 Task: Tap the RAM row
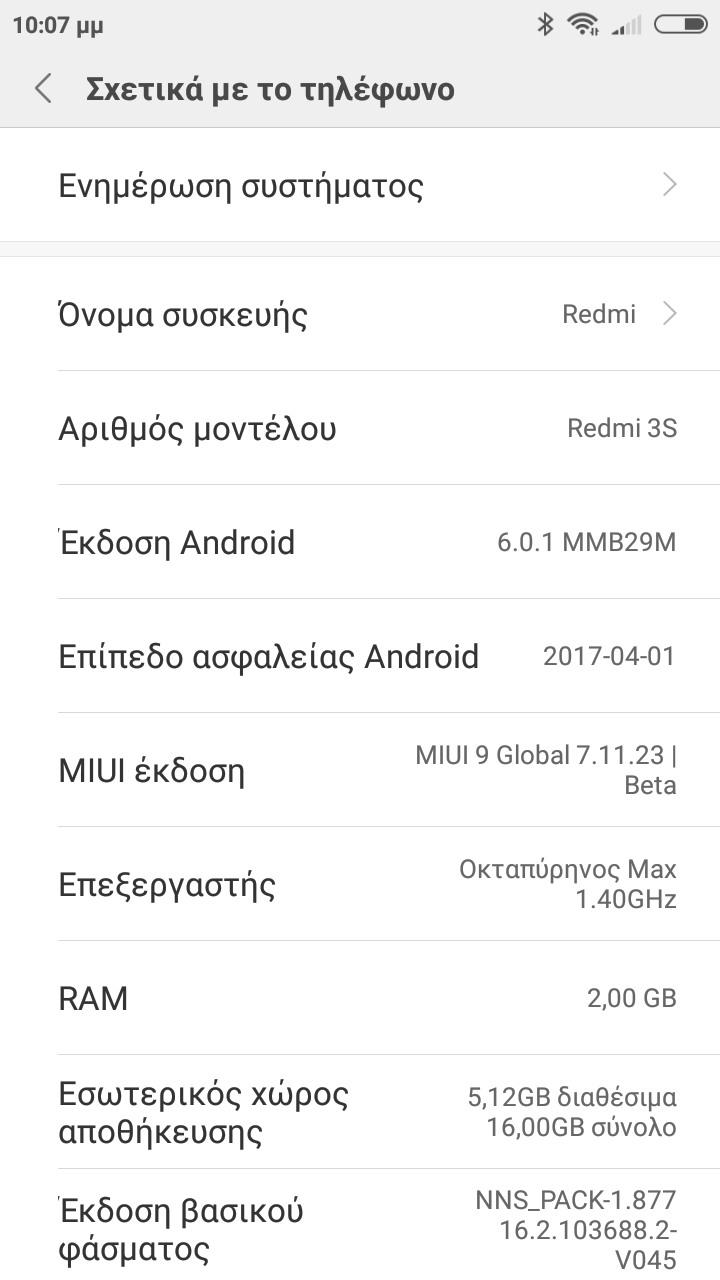click(x=360, y=998)
